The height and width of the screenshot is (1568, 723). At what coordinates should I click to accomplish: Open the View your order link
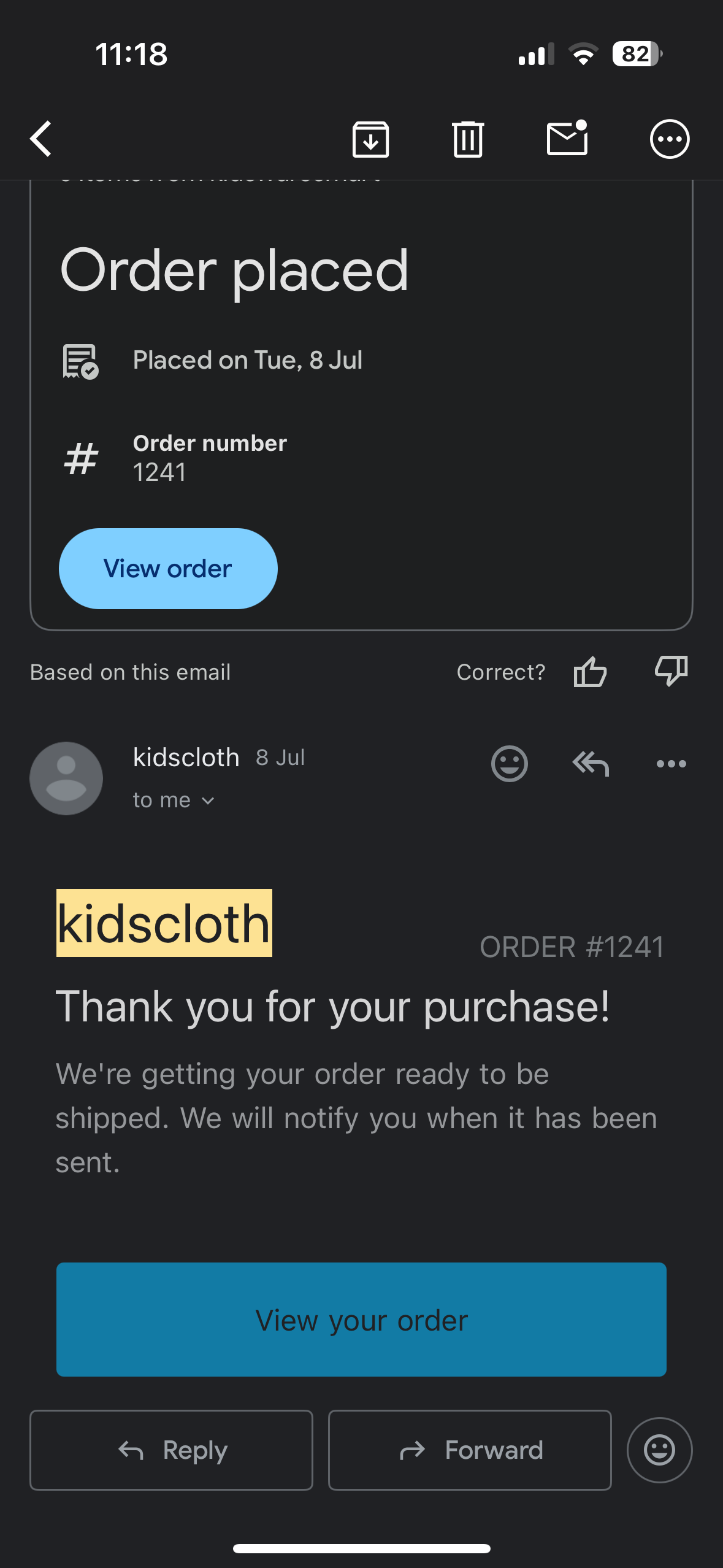click(x=361, y=1320)
